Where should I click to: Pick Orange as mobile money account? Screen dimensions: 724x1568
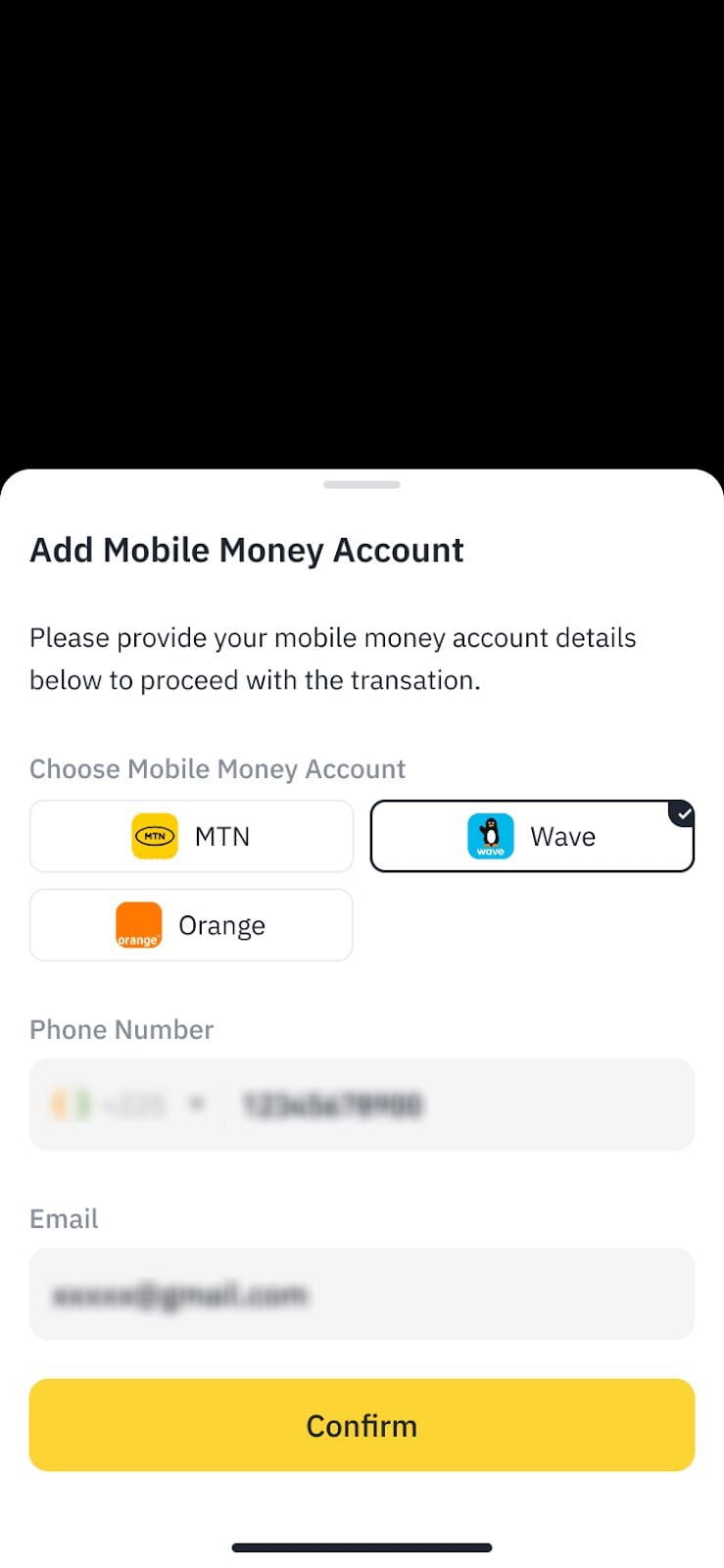click(191, 925)
